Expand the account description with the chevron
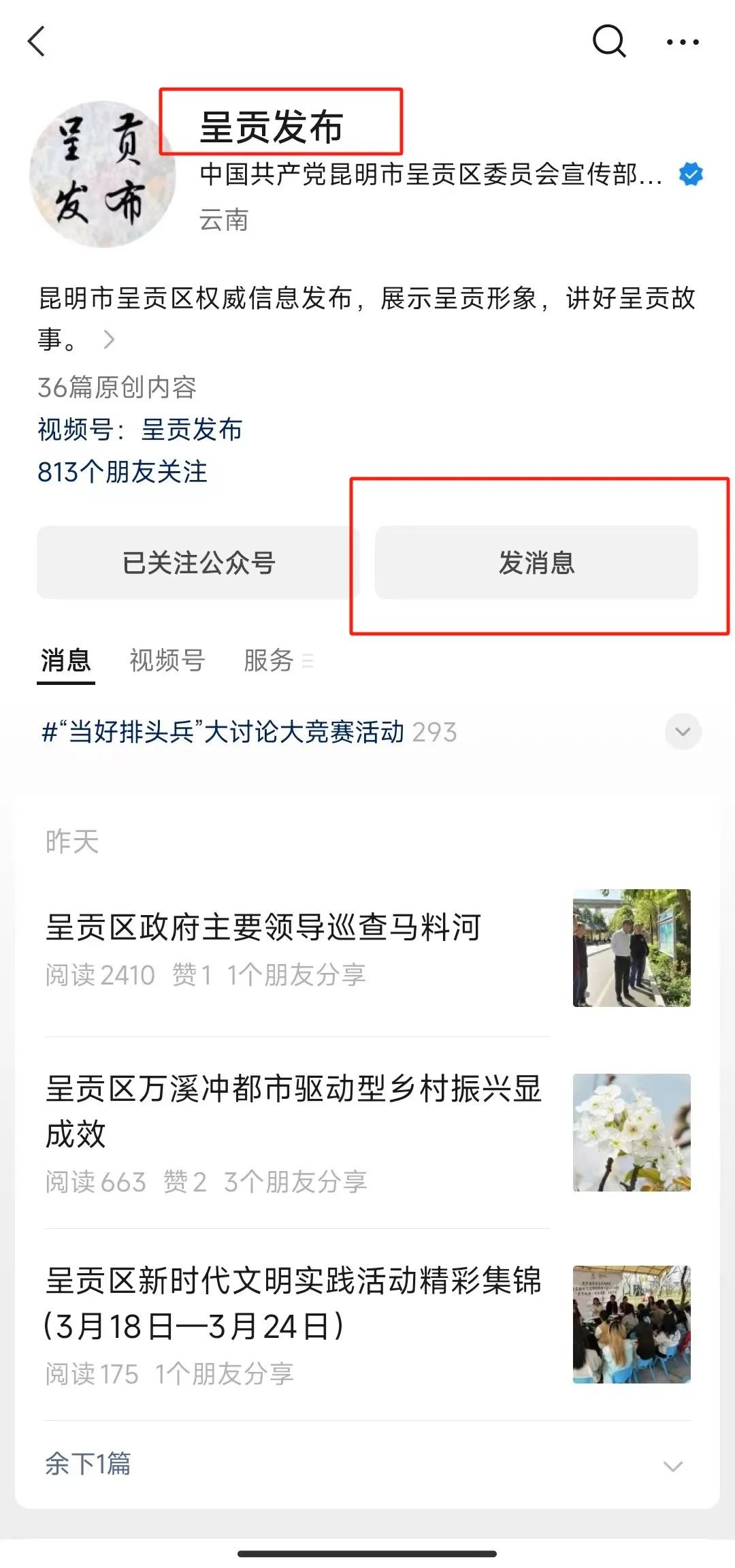 point(108,340)
